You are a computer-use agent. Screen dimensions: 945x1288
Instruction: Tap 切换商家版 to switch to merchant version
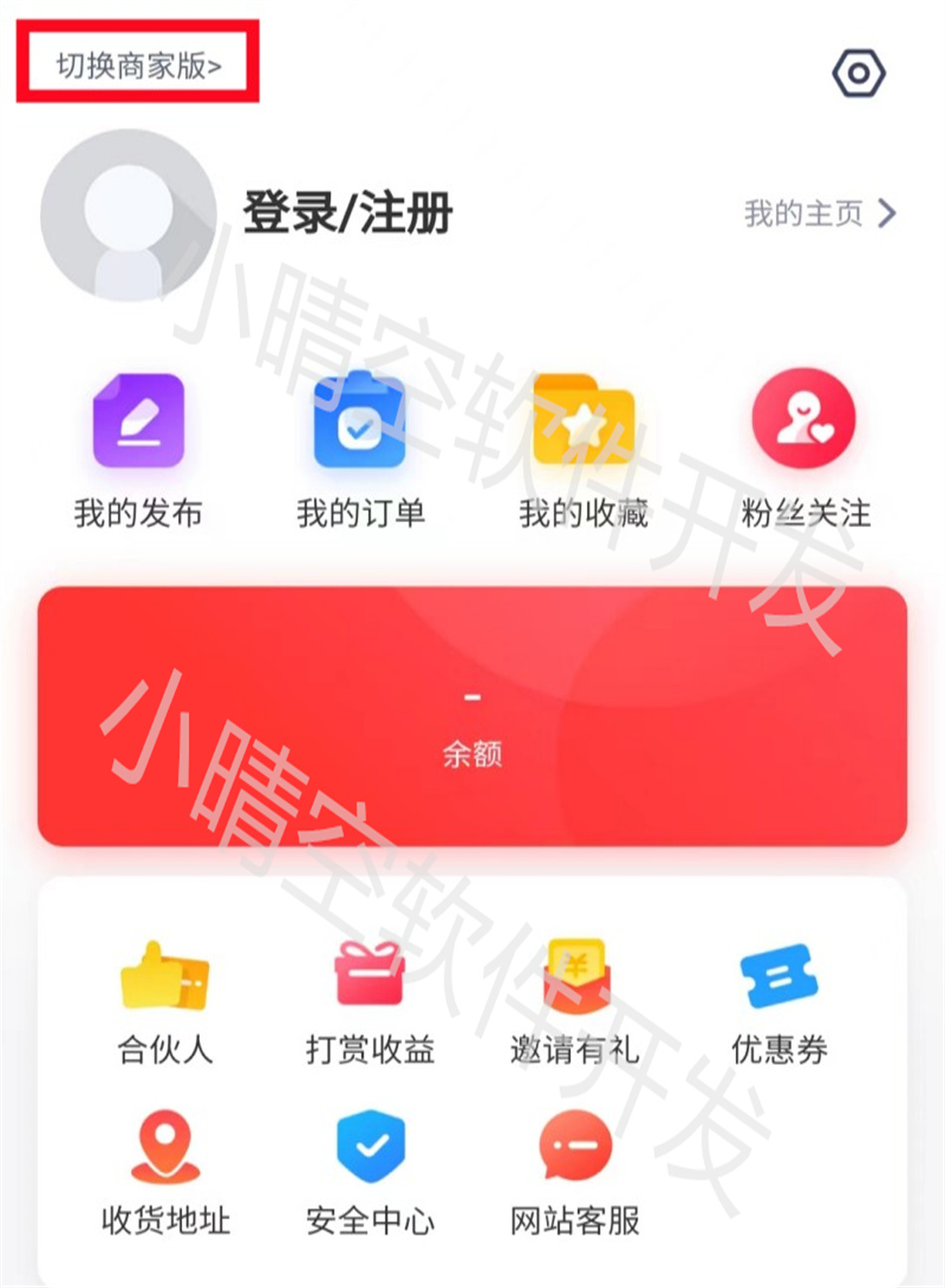point(138,66)
